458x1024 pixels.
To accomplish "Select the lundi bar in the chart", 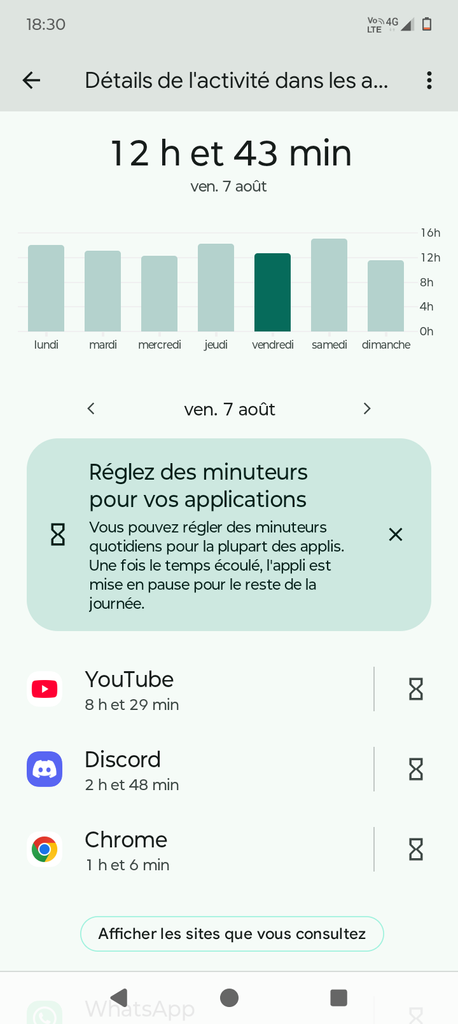I will (x=46, y=288).
